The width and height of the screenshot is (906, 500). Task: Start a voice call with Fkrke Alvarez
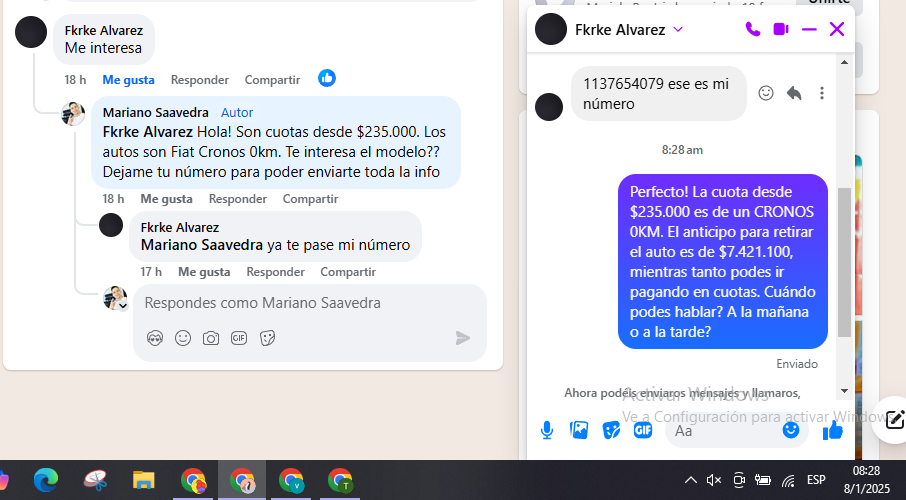pos(753,29)
